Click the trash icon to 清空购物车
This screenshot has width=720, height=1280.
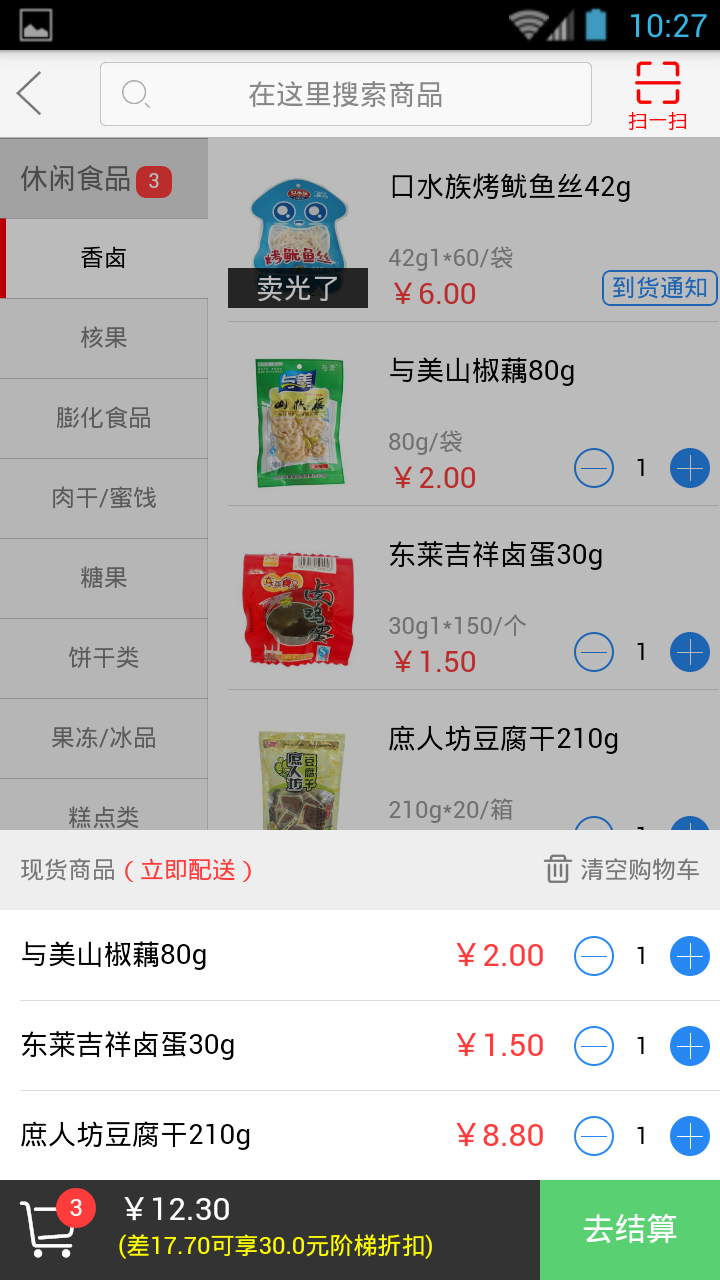(x=557, y=870)
